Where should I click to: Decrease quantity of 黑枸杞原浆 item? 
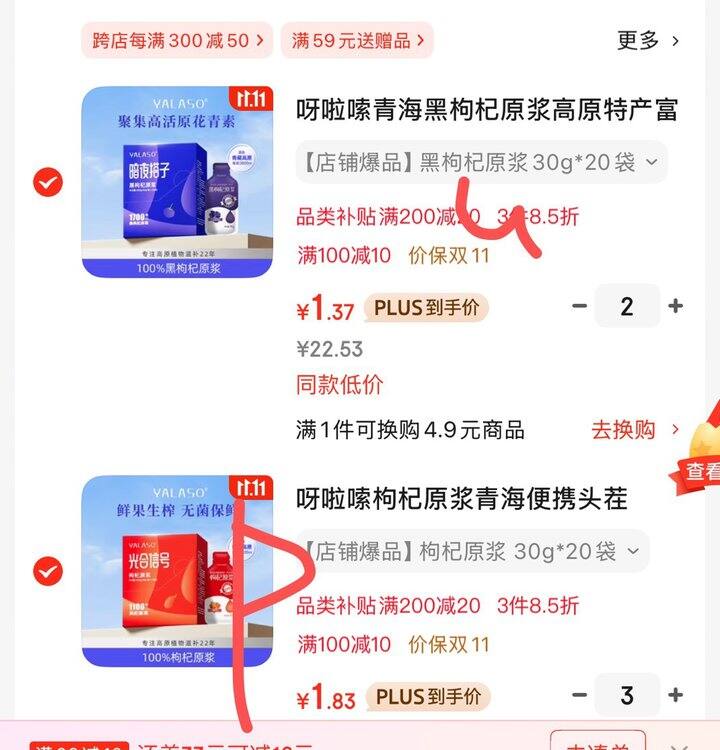click(x=579, y=306)
